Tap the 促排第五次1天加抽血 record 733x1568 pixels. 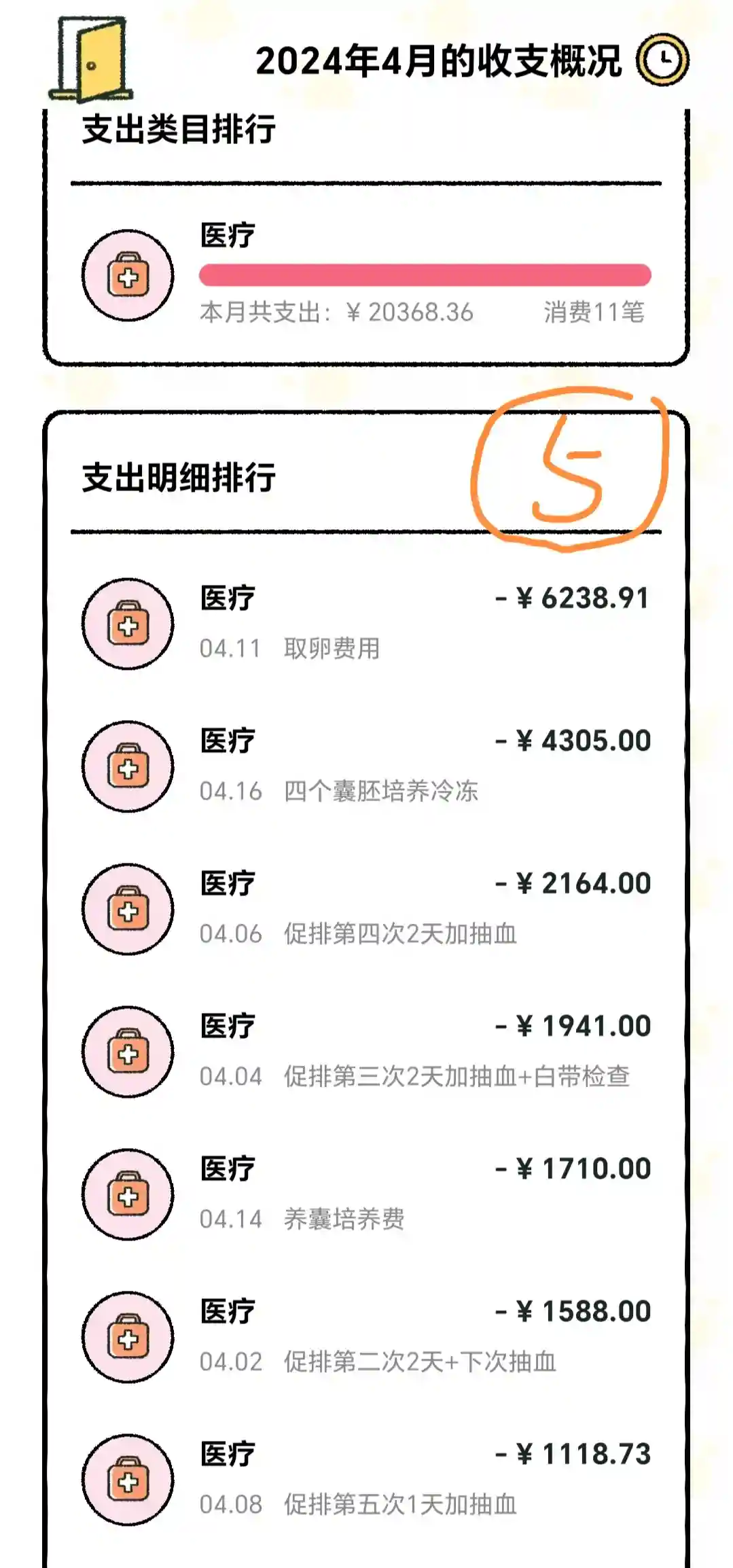click(x=365, y=1479)
